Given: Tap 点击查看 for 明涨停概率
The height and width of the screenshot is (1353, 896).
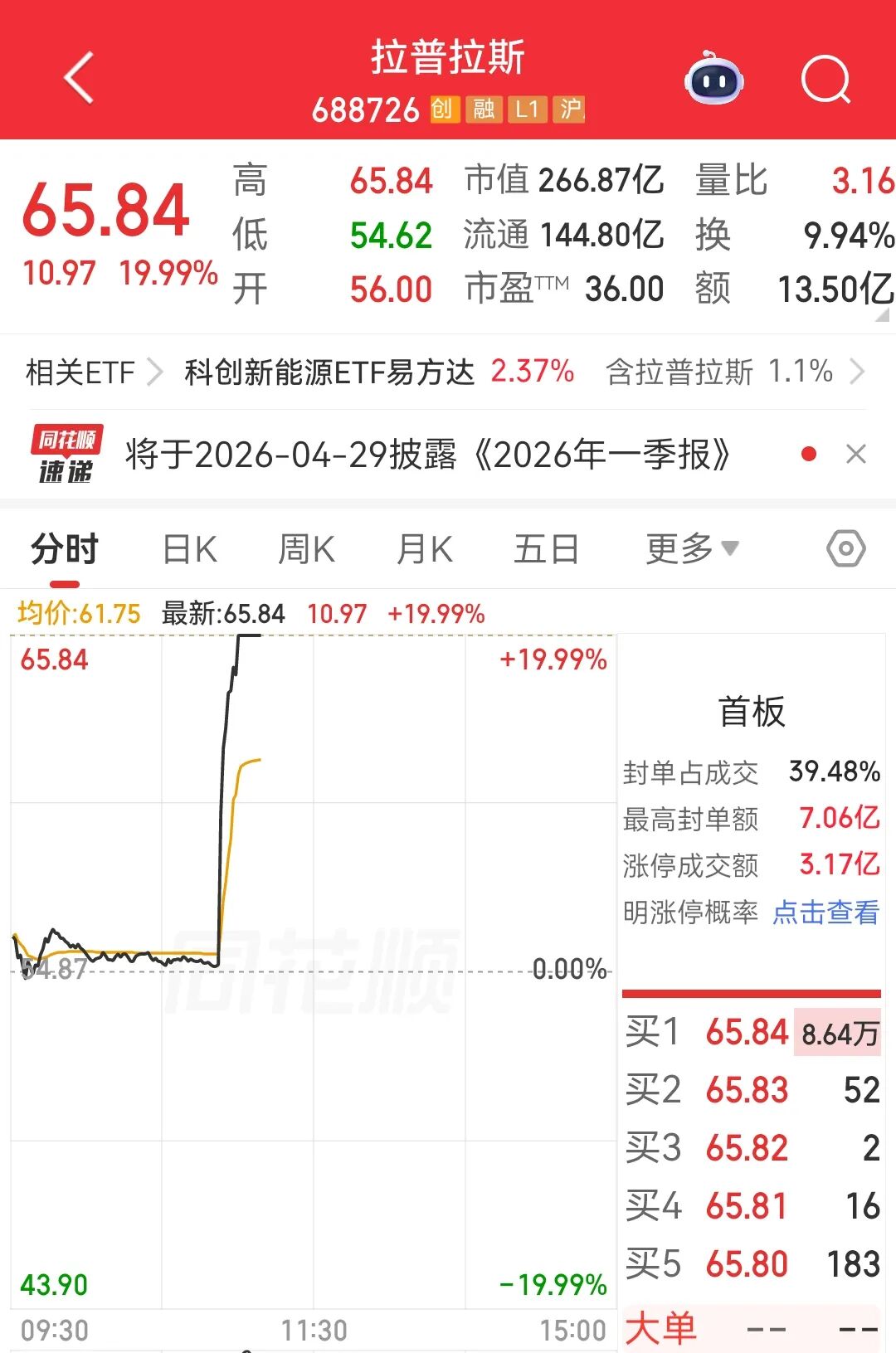Looking at the screenshot, I should (x=825, y=913).
